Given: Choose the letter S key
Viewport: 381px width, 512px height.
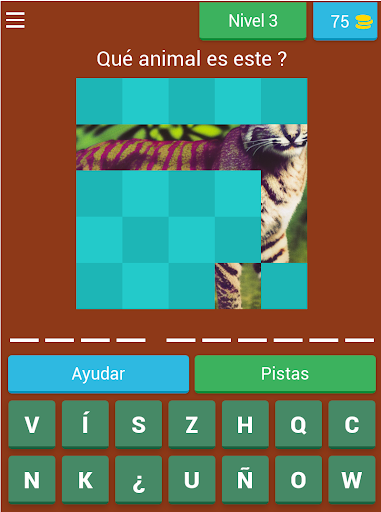Looking at the screenshot, I should 138,424.
